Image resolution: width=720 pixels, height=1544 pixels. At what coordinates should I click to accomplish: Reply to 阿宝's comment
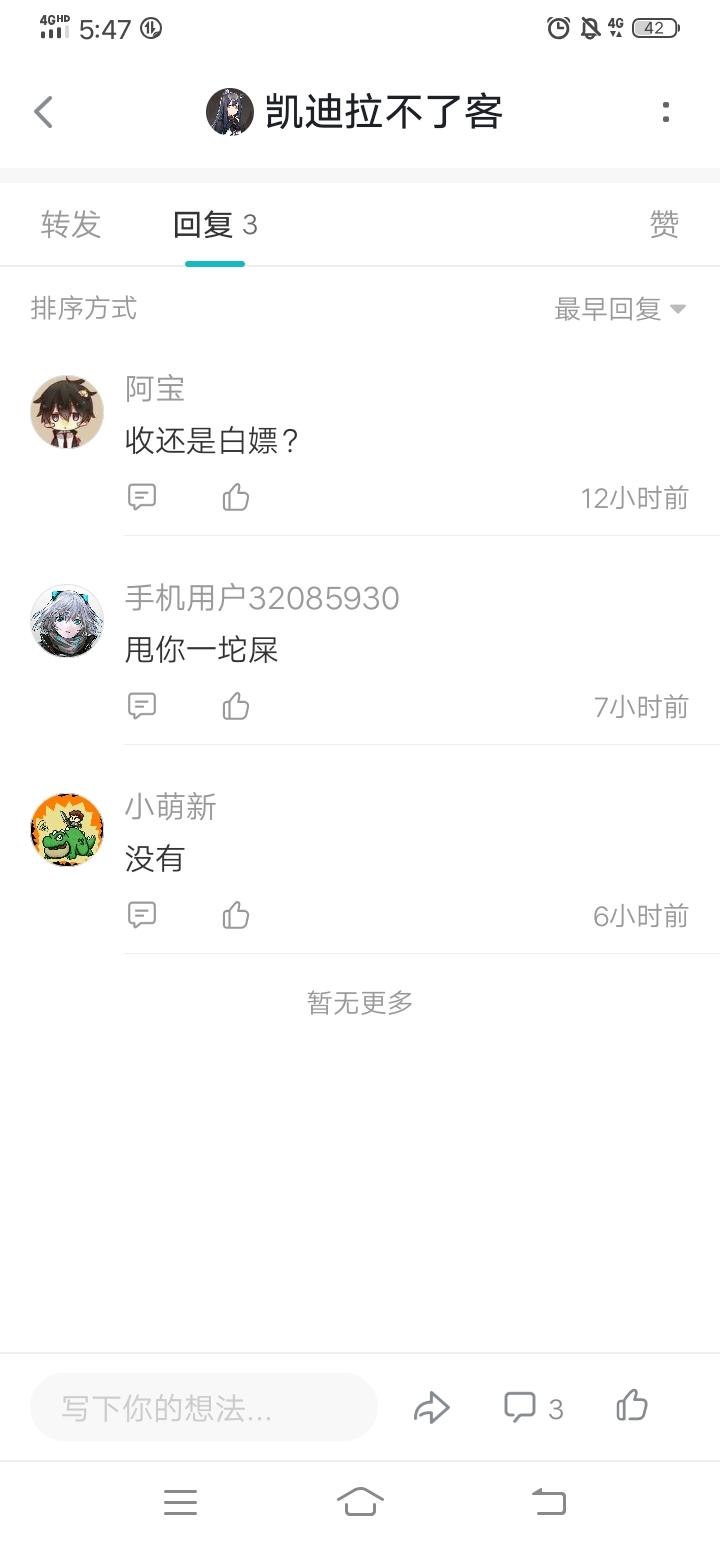tap(142, 497)
